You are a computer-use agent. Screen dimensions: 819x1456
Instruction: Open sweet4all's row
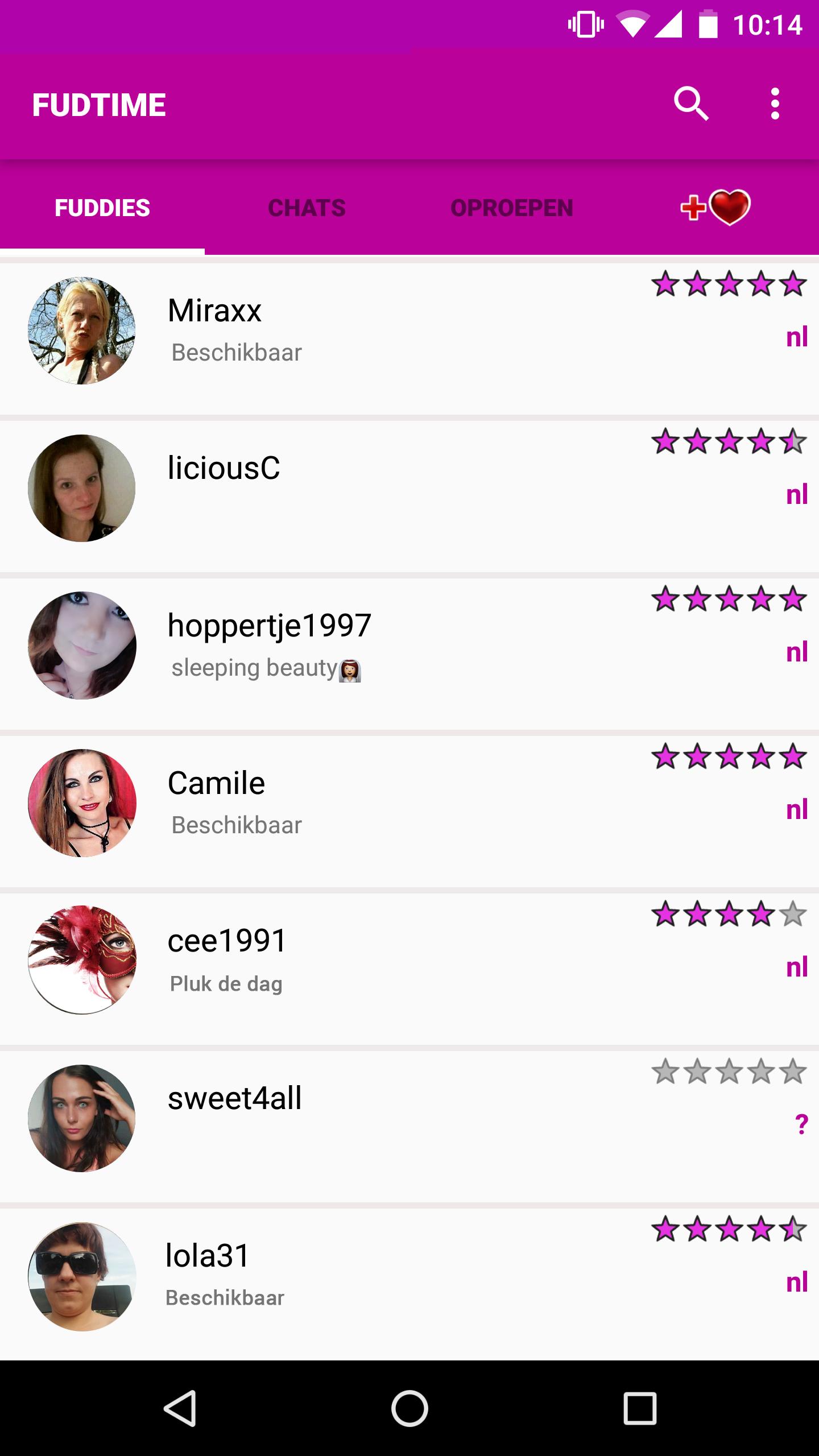[398, 1126]
